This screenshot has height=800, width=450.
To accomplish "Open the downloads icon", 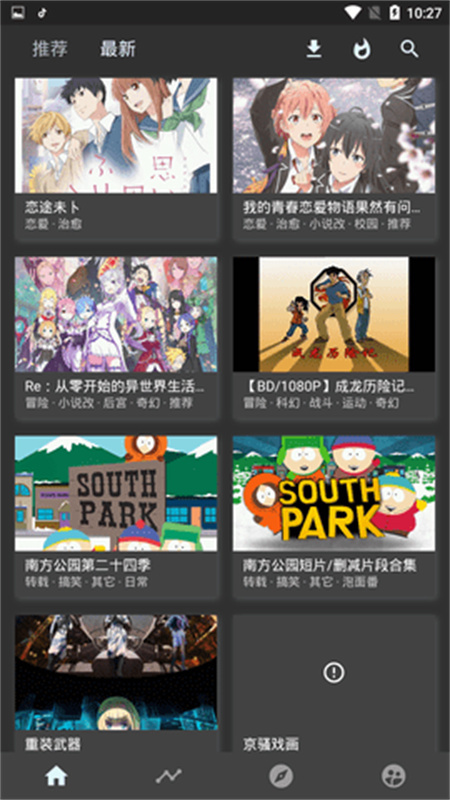I will pyautogui.click(x=314, y=49).
